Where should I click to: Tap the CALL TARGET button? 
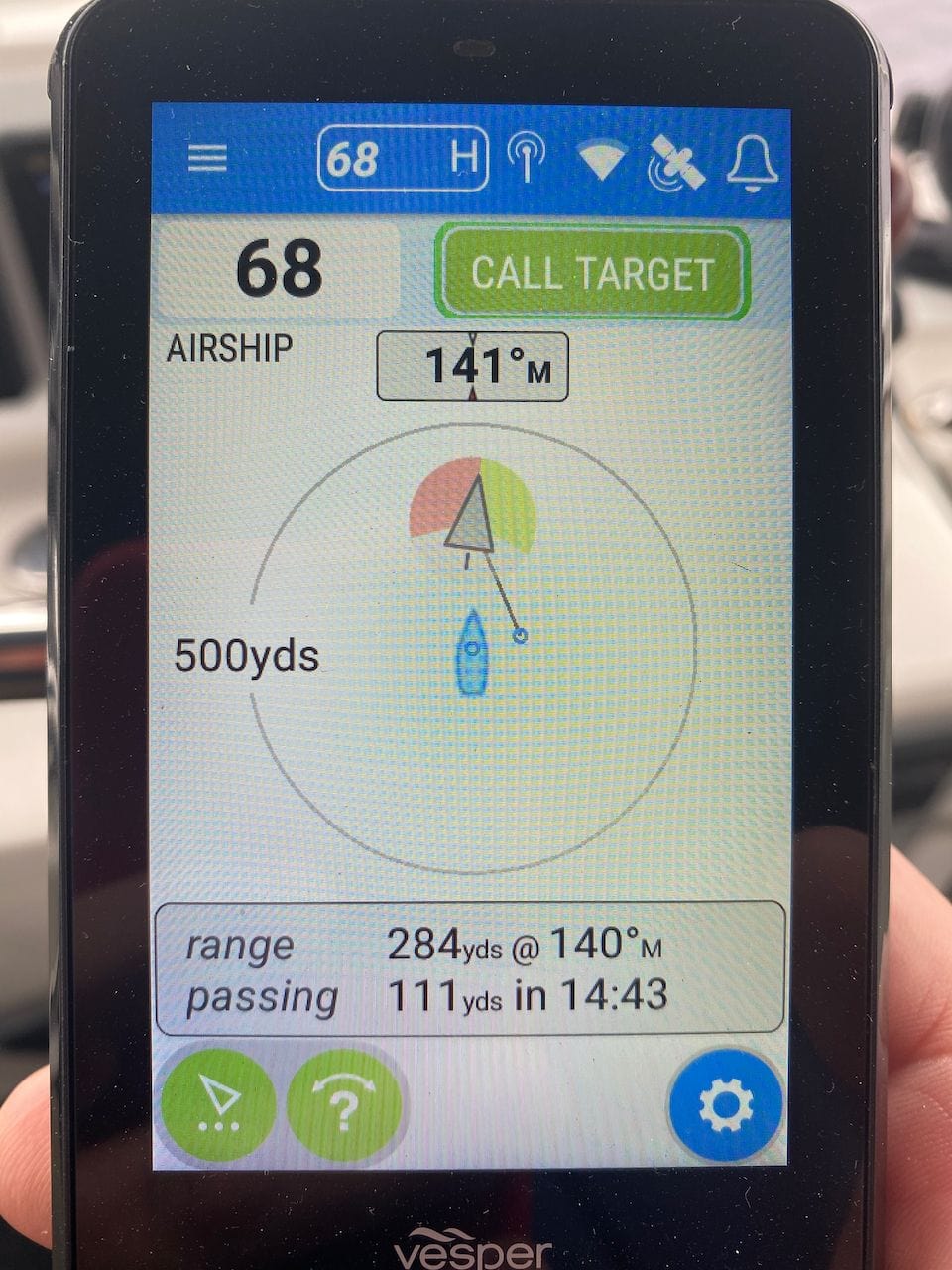(x=592, y=273)
